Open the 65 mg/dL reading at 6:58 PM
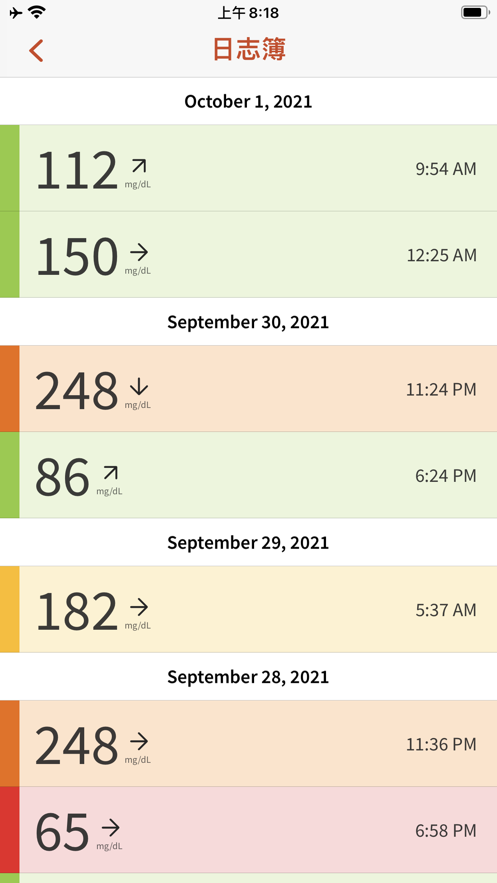Viewport: 497px width, 883px height. (x=248, y=830)
